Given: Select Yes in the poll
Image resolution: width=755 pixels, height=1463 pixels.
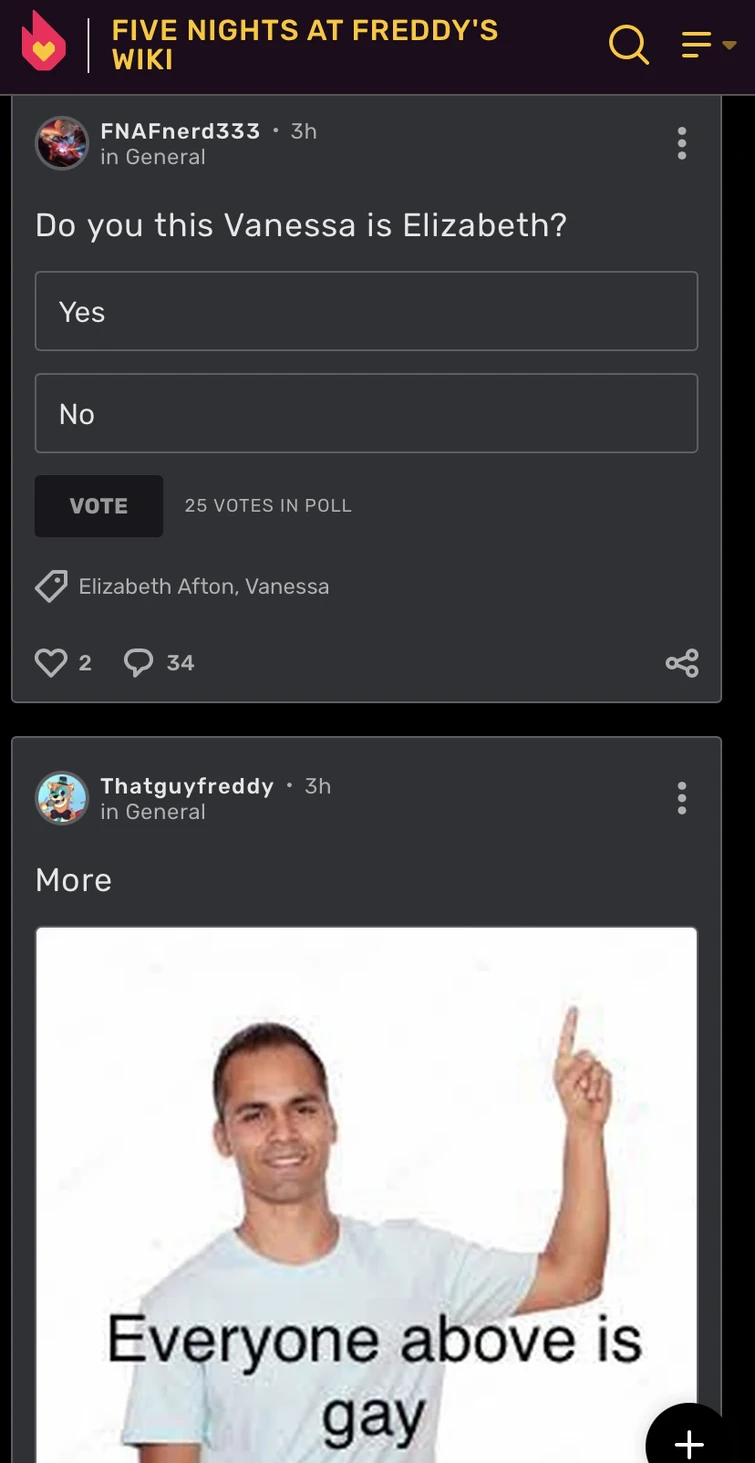Looking at the screenshot, I should click(366, 311).
